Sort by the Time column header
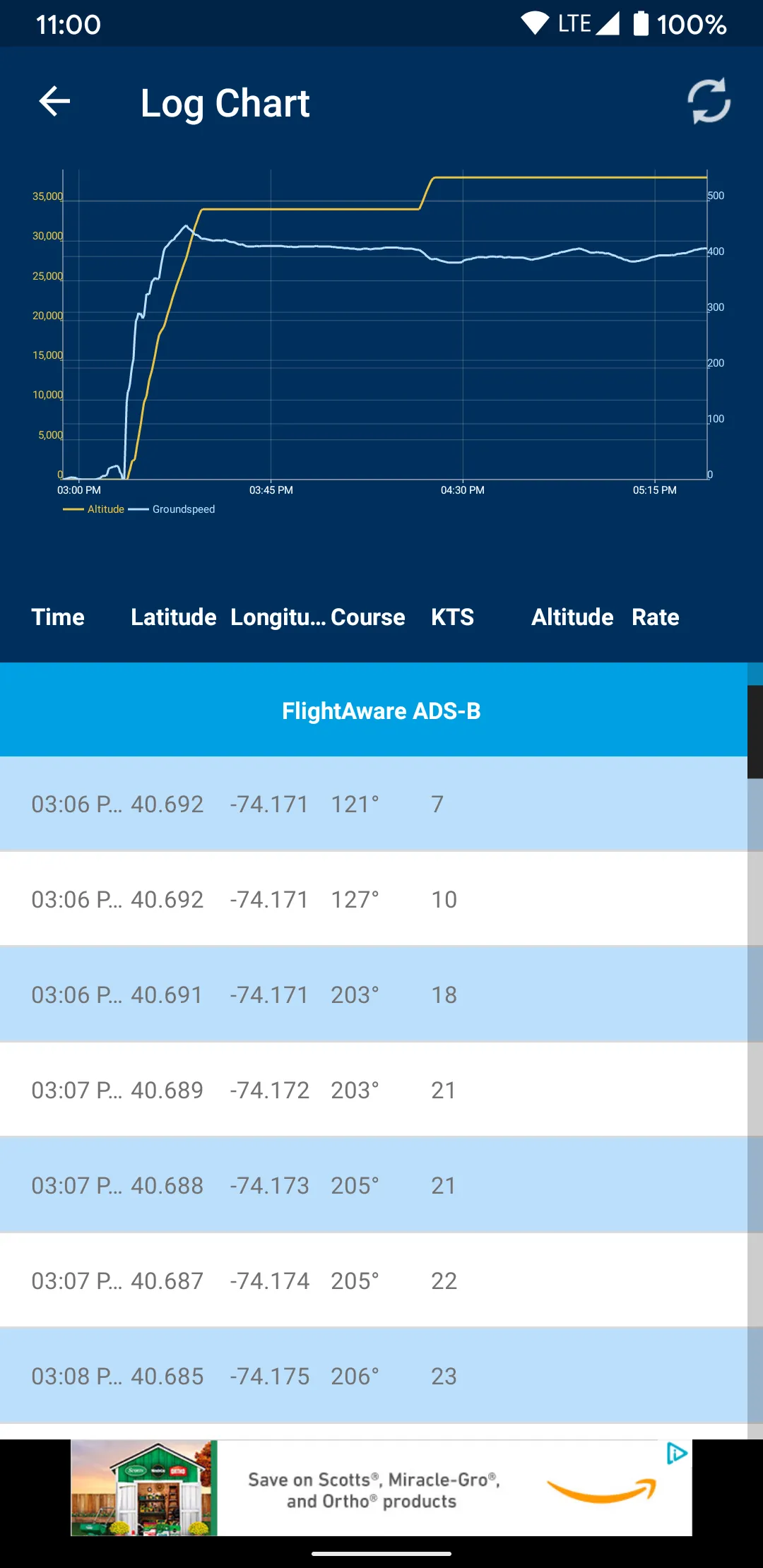The width and height of the screenshot is (763, 1568). [57, 617]
